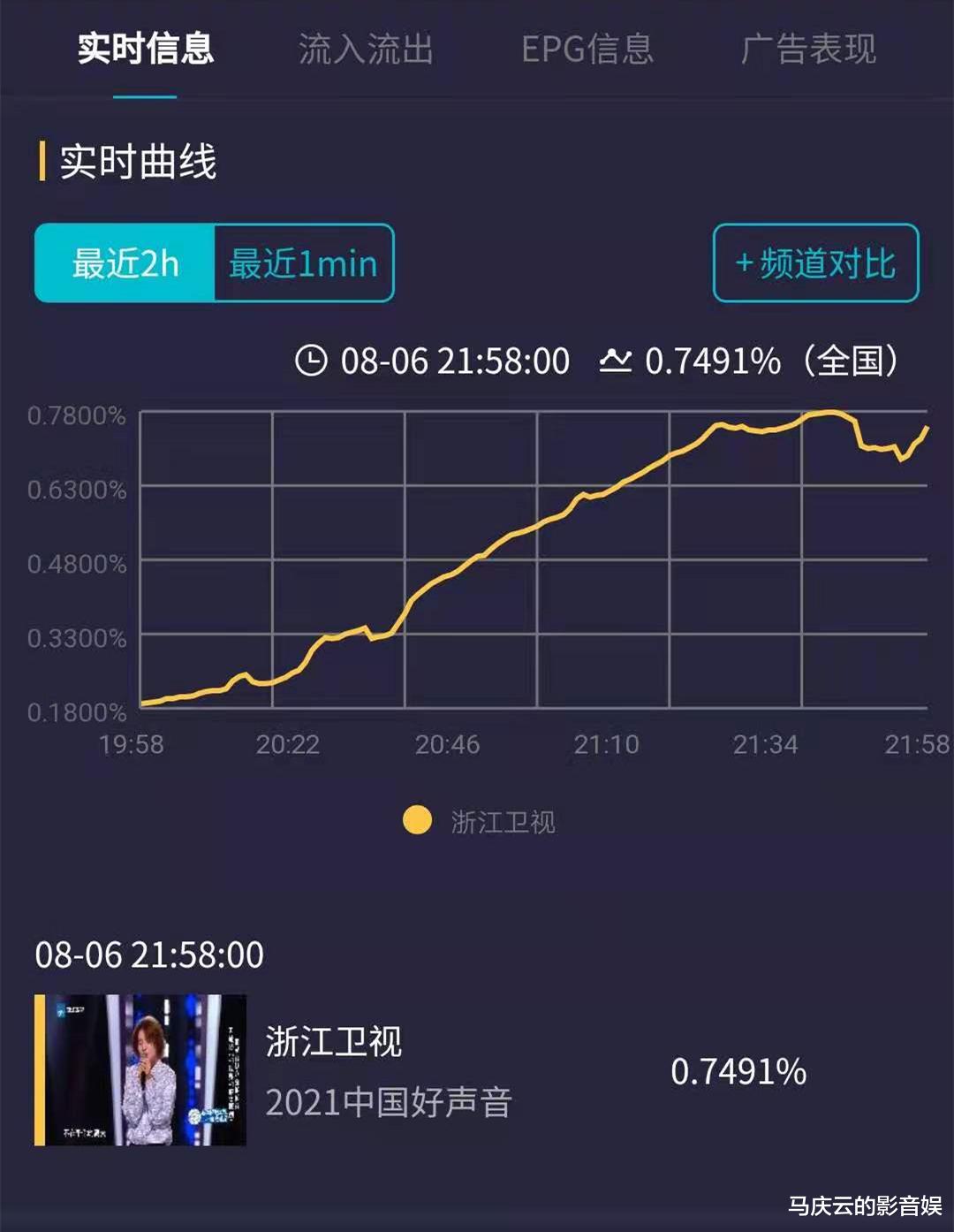
Task: Toggle the 最近2h time range option
Action: 124,262
